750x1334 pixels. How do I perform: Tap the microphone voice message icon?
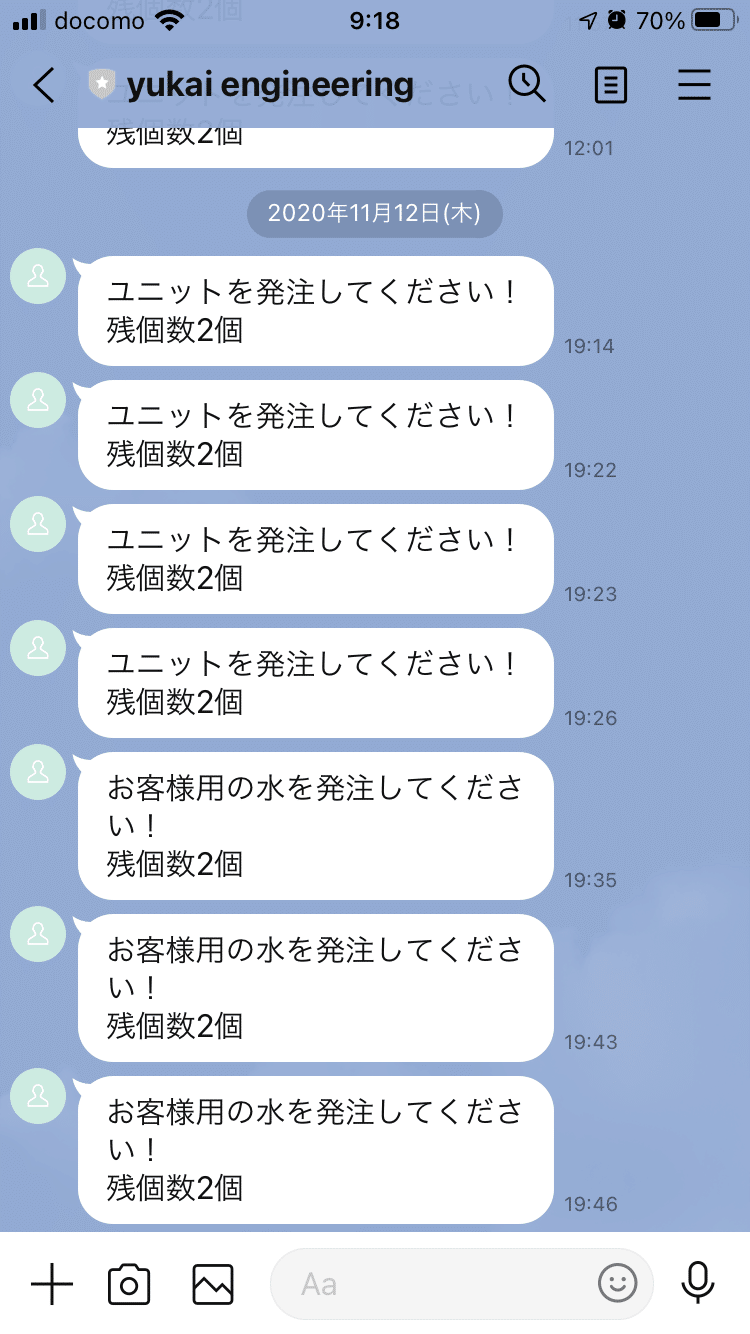[x=697, y=1284]
